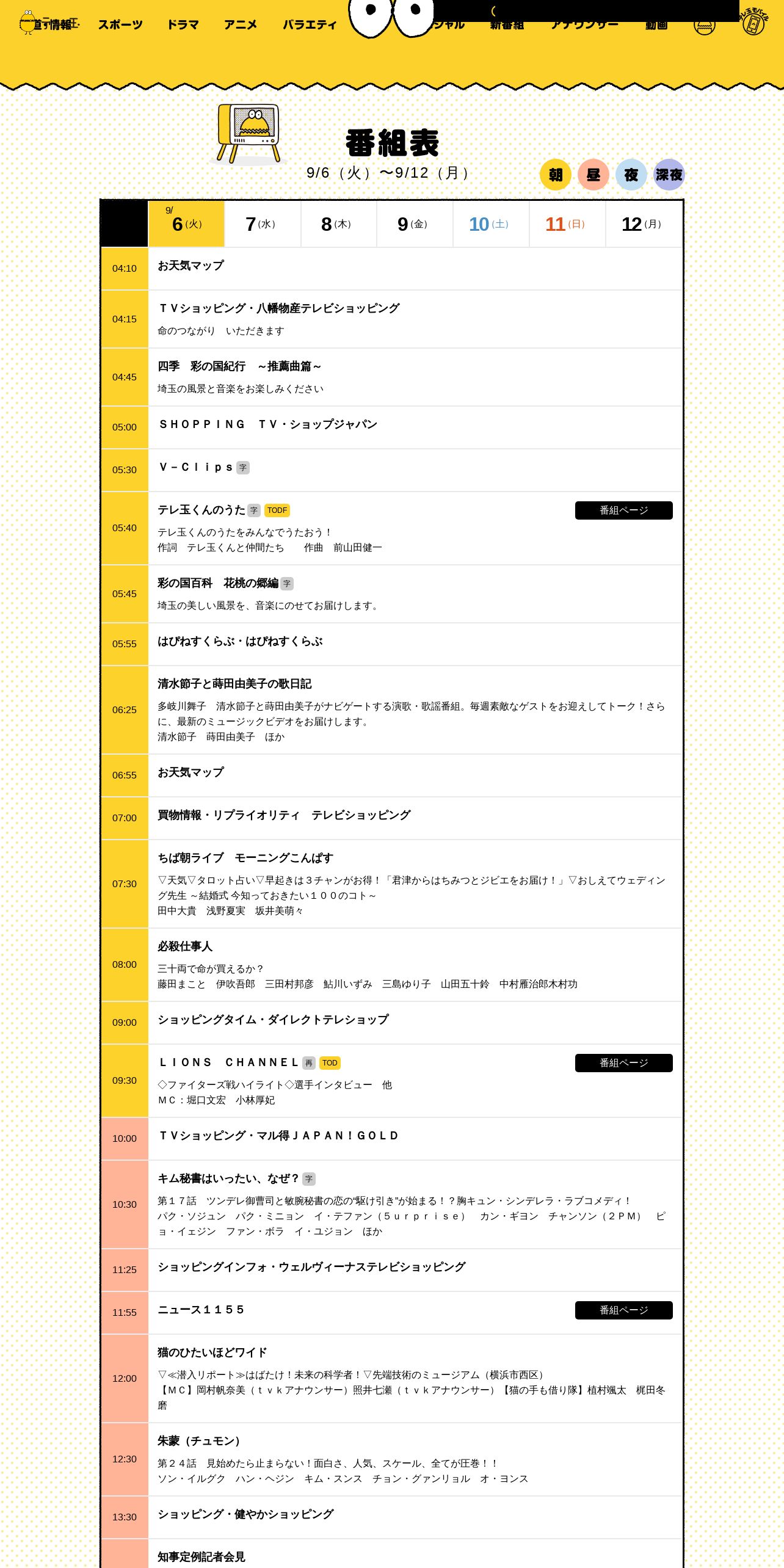Select the 10 (土) schedule tab
Image resolution: width=784 pixels, height=1568 pixels.
click(x=491, y=224)
